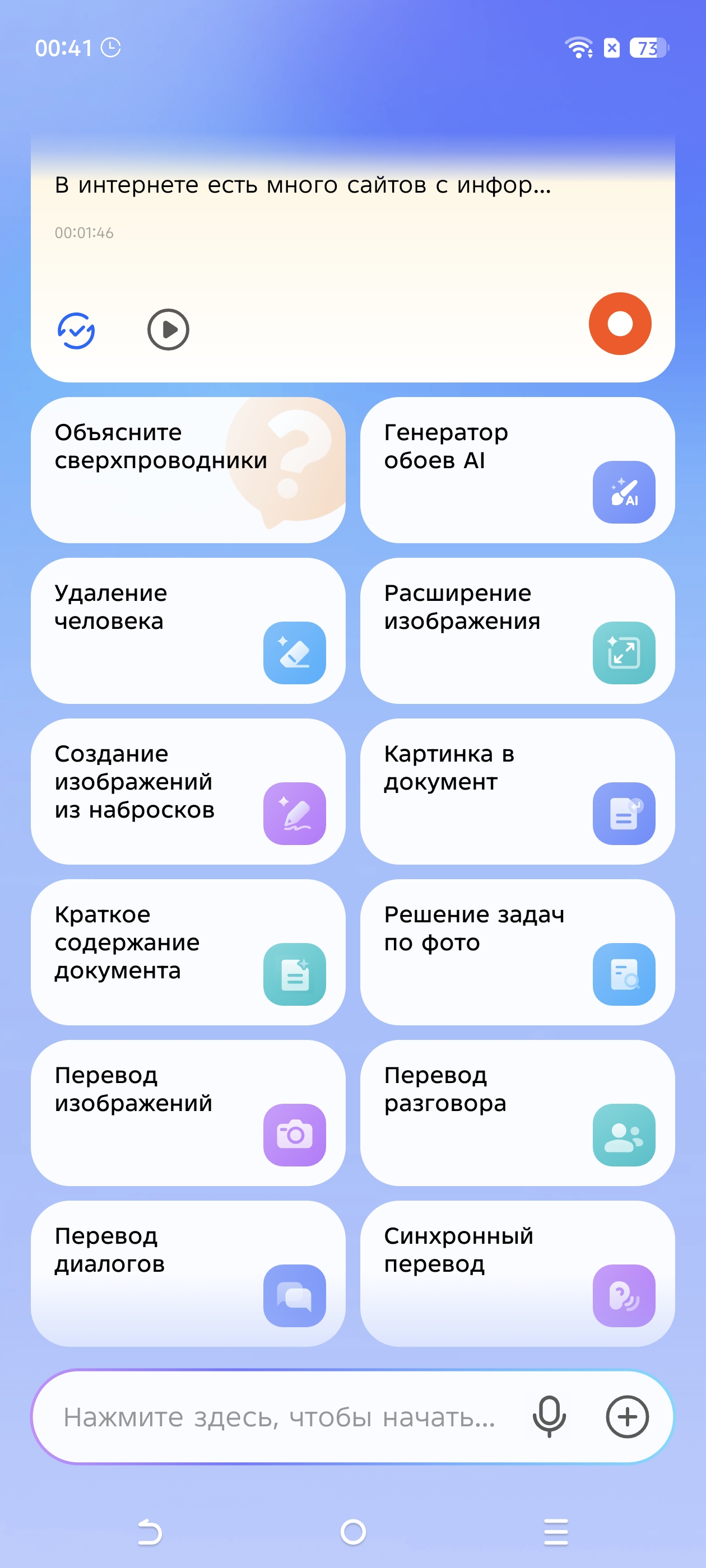Viewport: 706px width, 1568px height.
Task: Tap the microphone icon for voice input
Action: click(549, 1416)
